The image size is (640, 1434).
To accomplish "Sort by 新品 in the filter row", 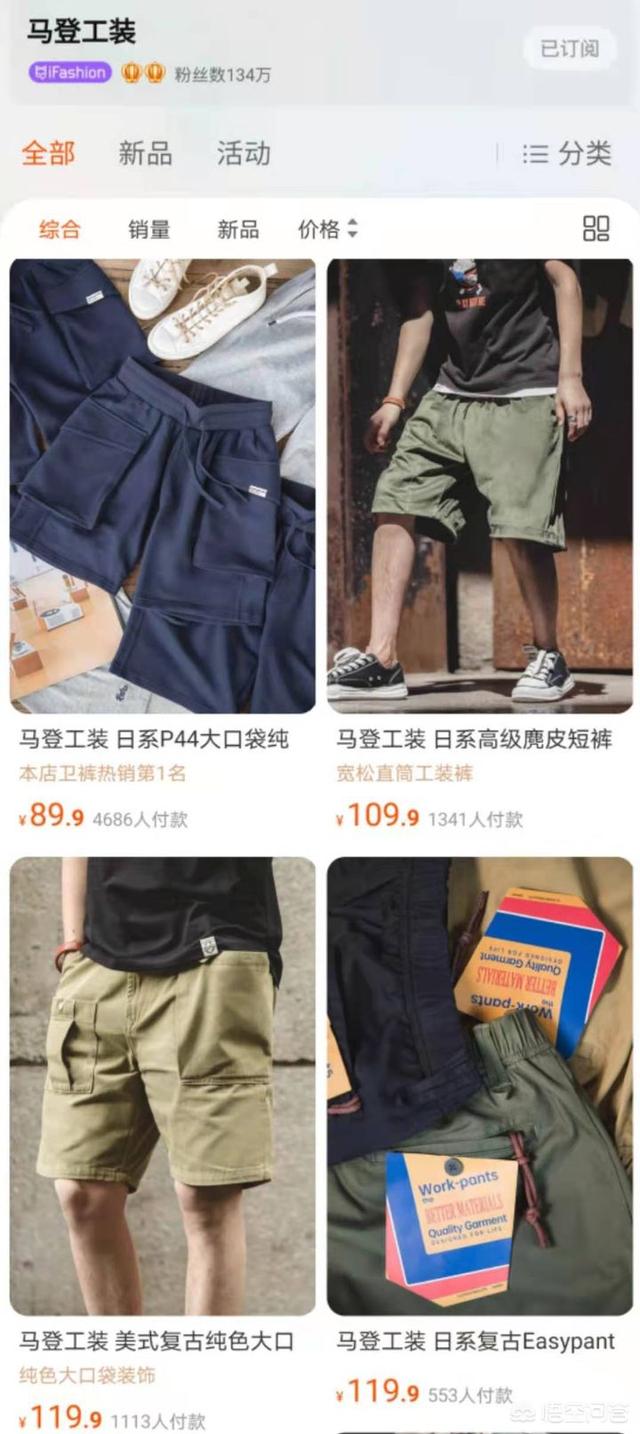I will coord(238,229).
